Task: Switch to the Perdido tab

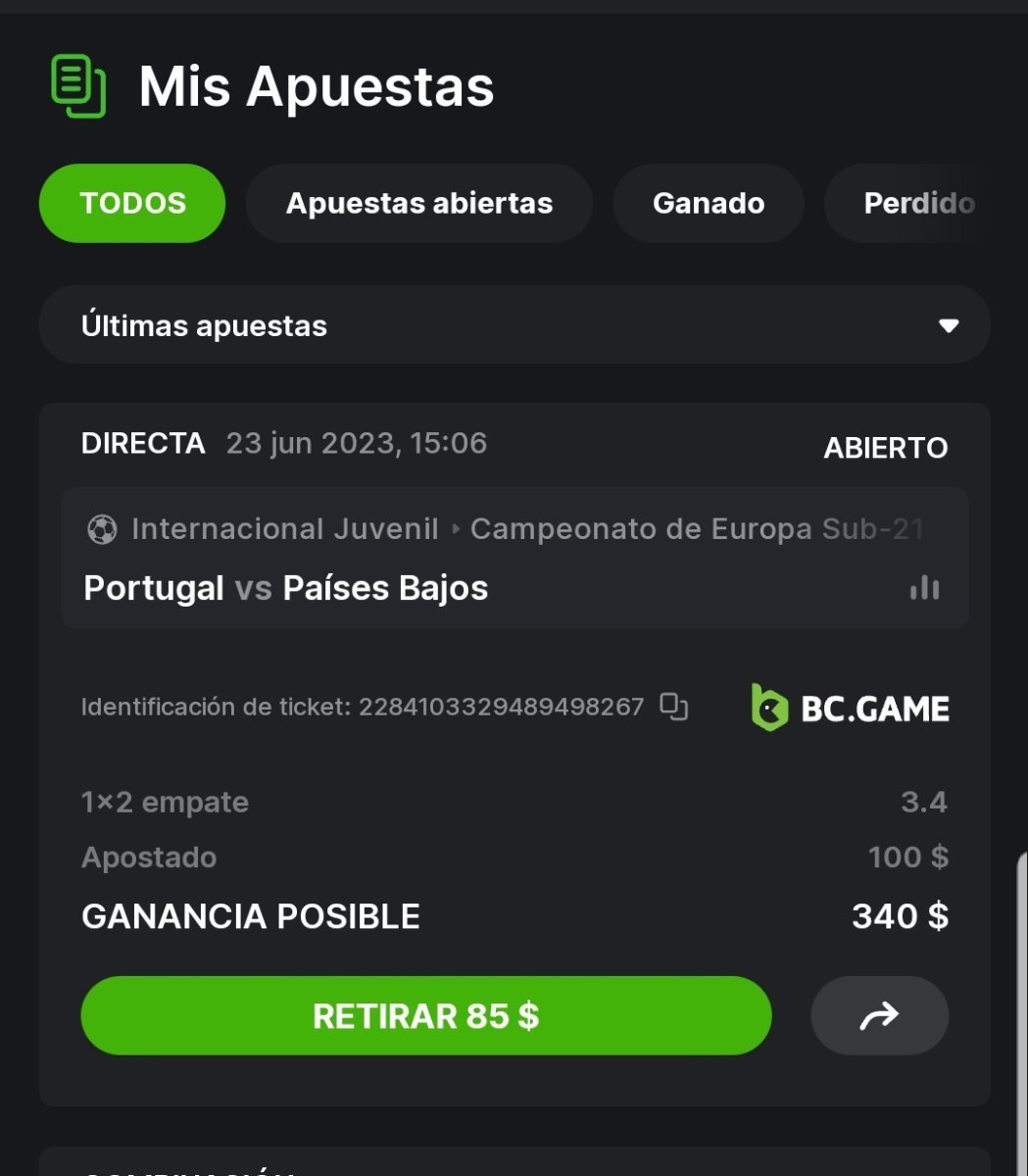Action: pos(918,203)
